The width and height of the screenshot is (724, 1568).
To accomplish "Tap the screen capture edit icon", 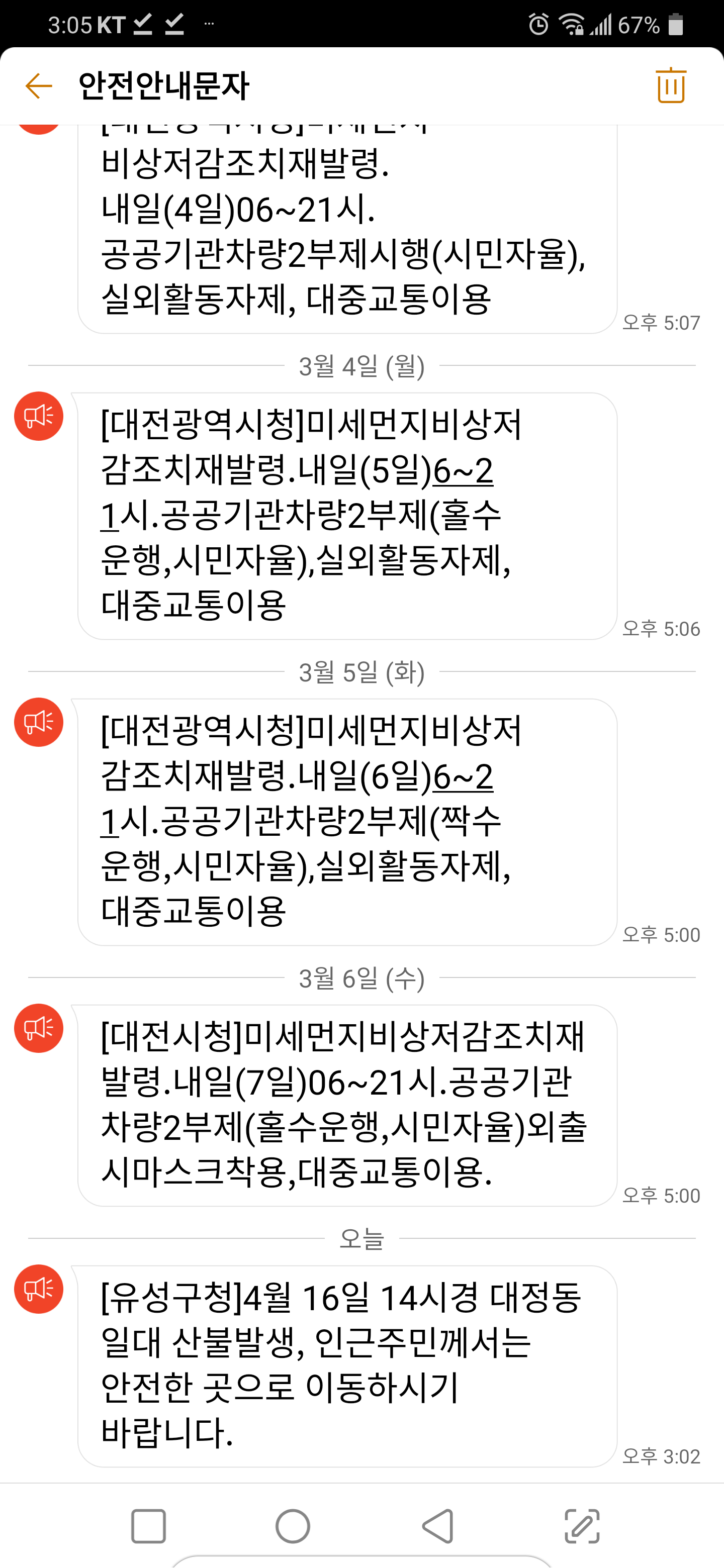I will [582, 1526].
